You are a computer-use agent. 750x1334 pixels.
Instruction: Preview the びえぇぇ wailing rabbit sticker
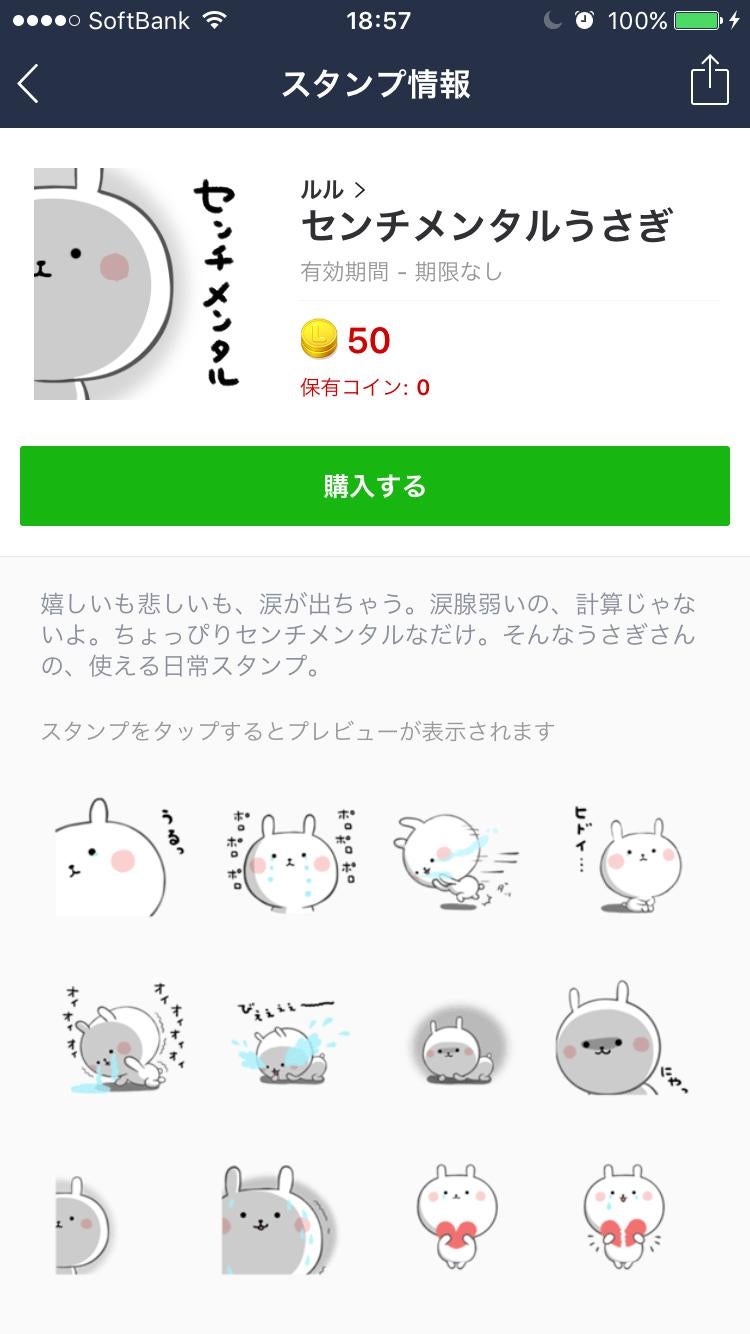click(288, 1043)
